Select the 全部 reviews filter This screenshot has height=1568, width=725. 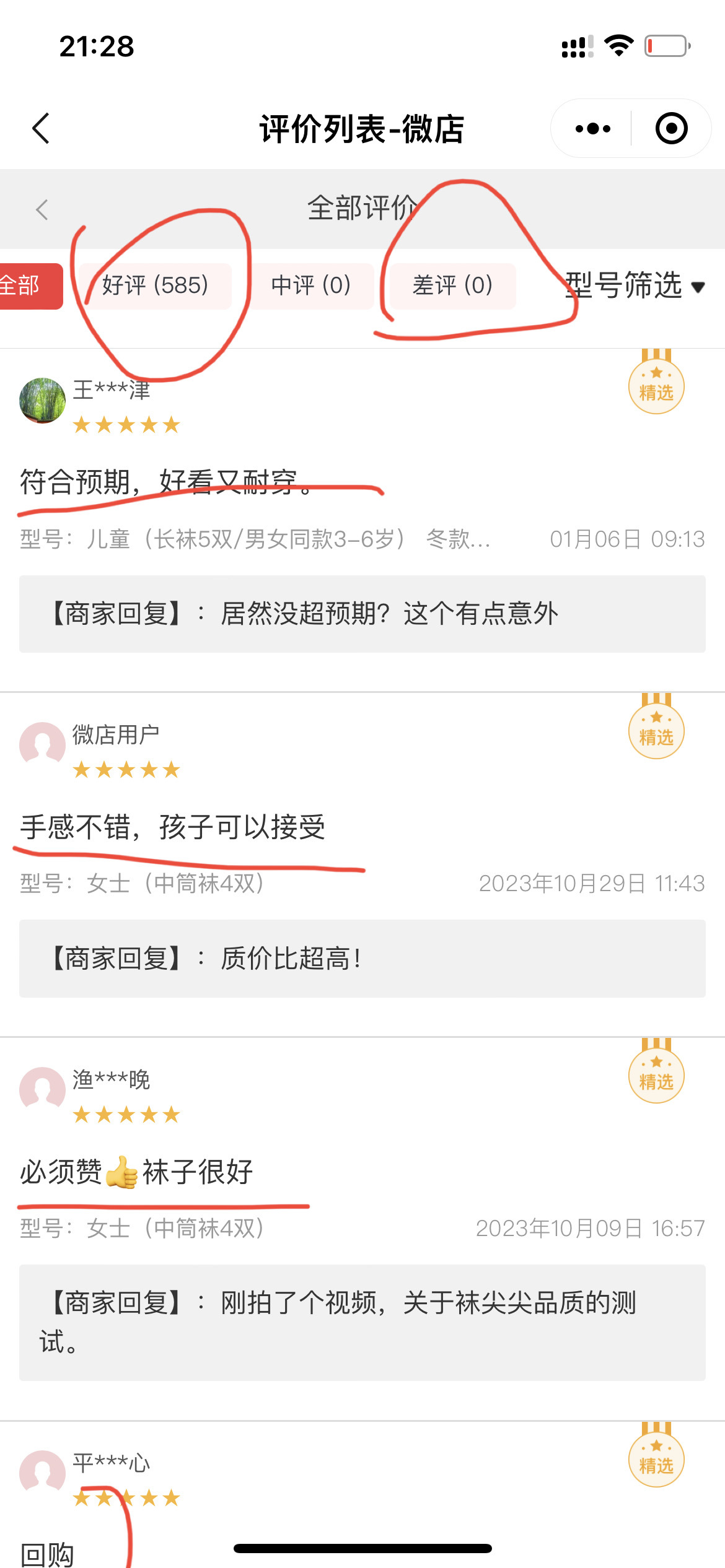(28, 286)
